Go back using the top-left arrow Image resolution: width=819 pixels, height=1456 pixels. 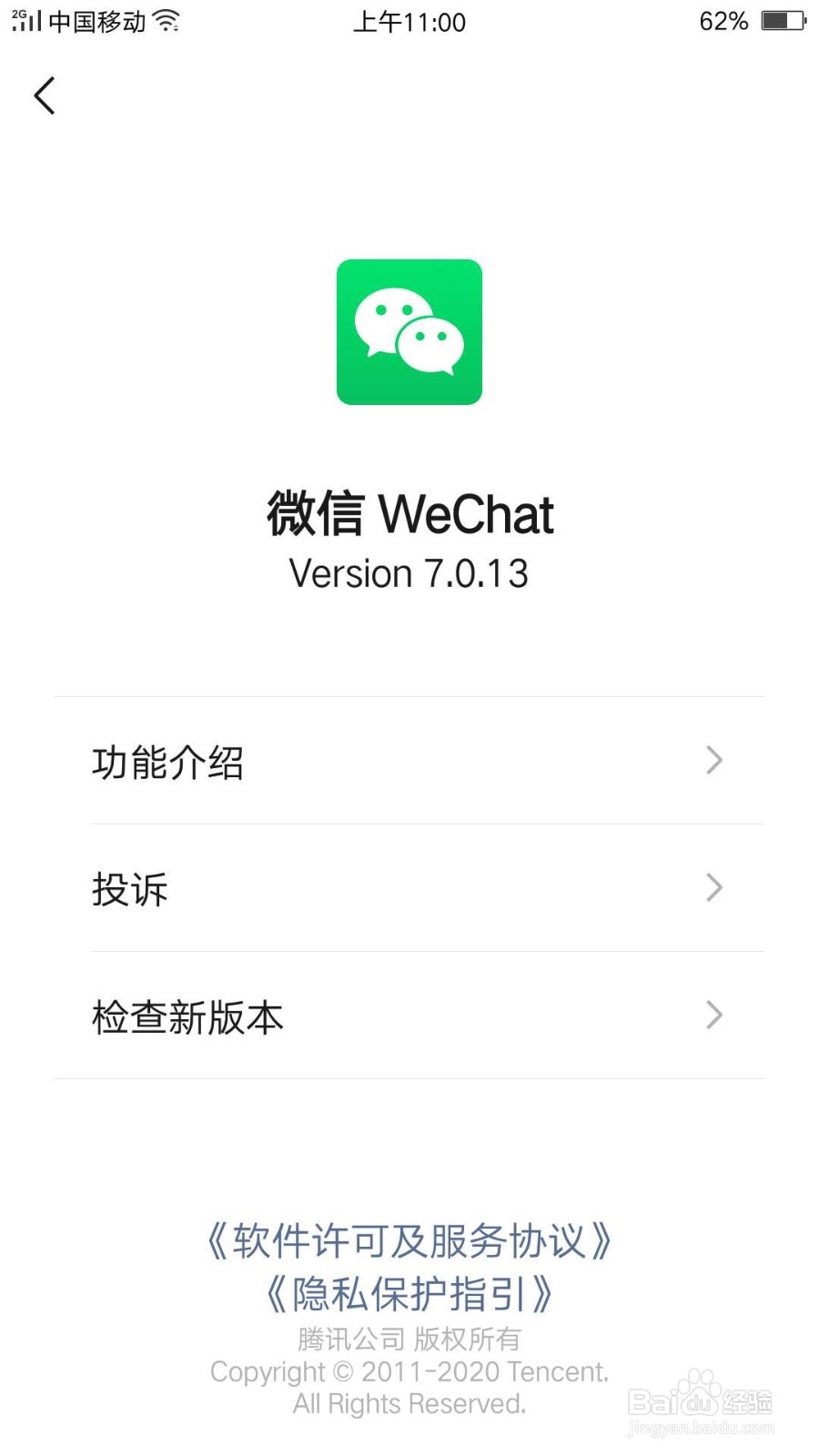coord(45,96)
